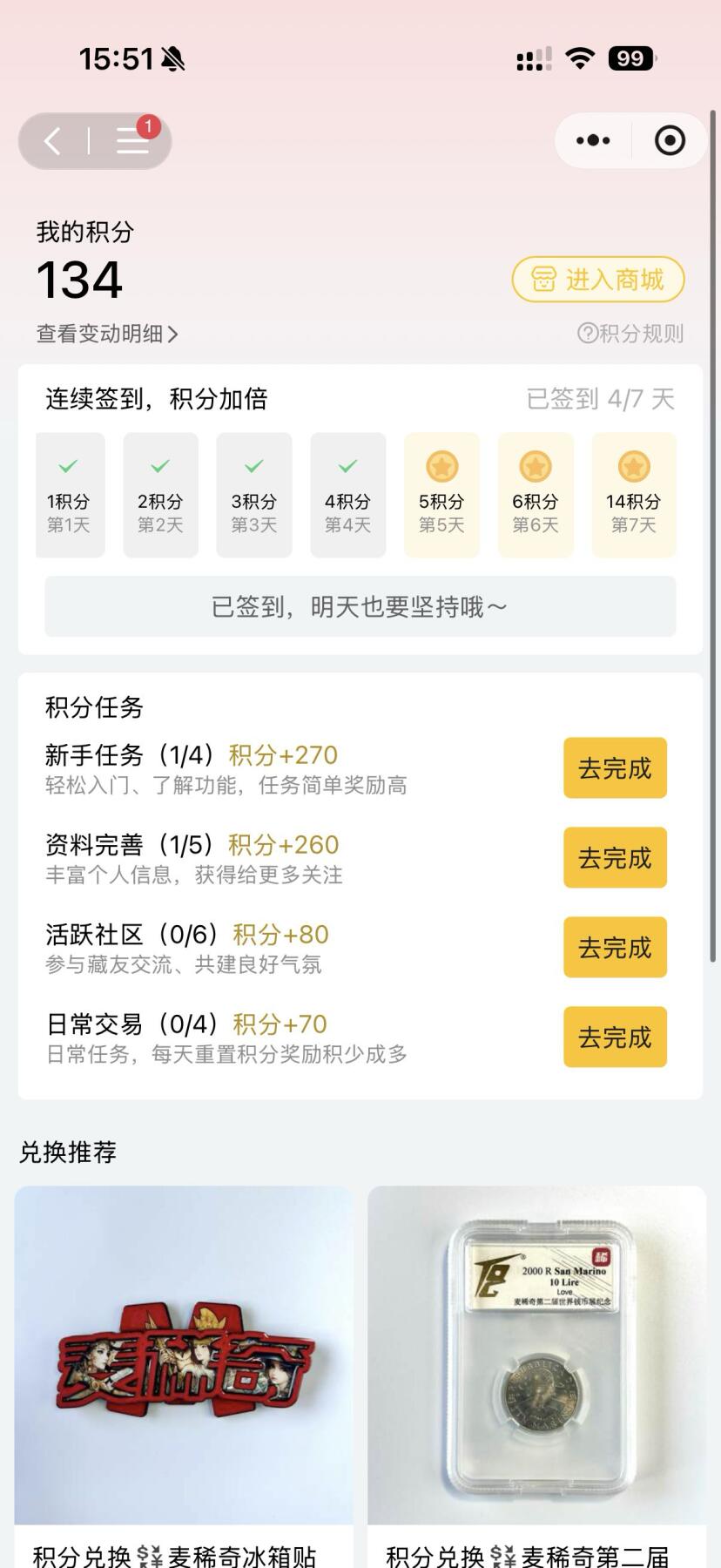
Task: Tap the three-dot more options icon
Action: click(x=593, y=139)
